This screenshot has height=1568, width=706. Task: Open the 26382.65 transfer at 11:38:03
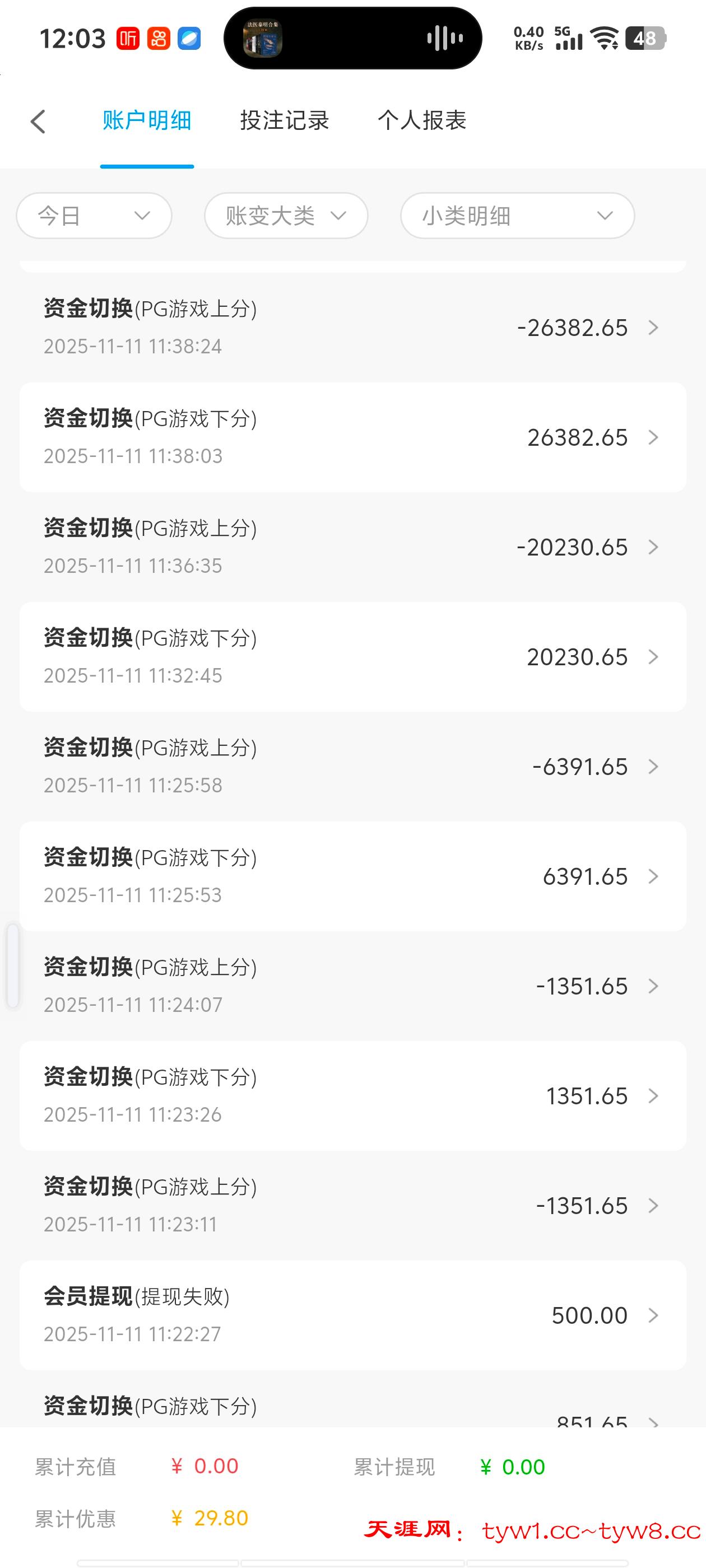(x=352, y=437)
